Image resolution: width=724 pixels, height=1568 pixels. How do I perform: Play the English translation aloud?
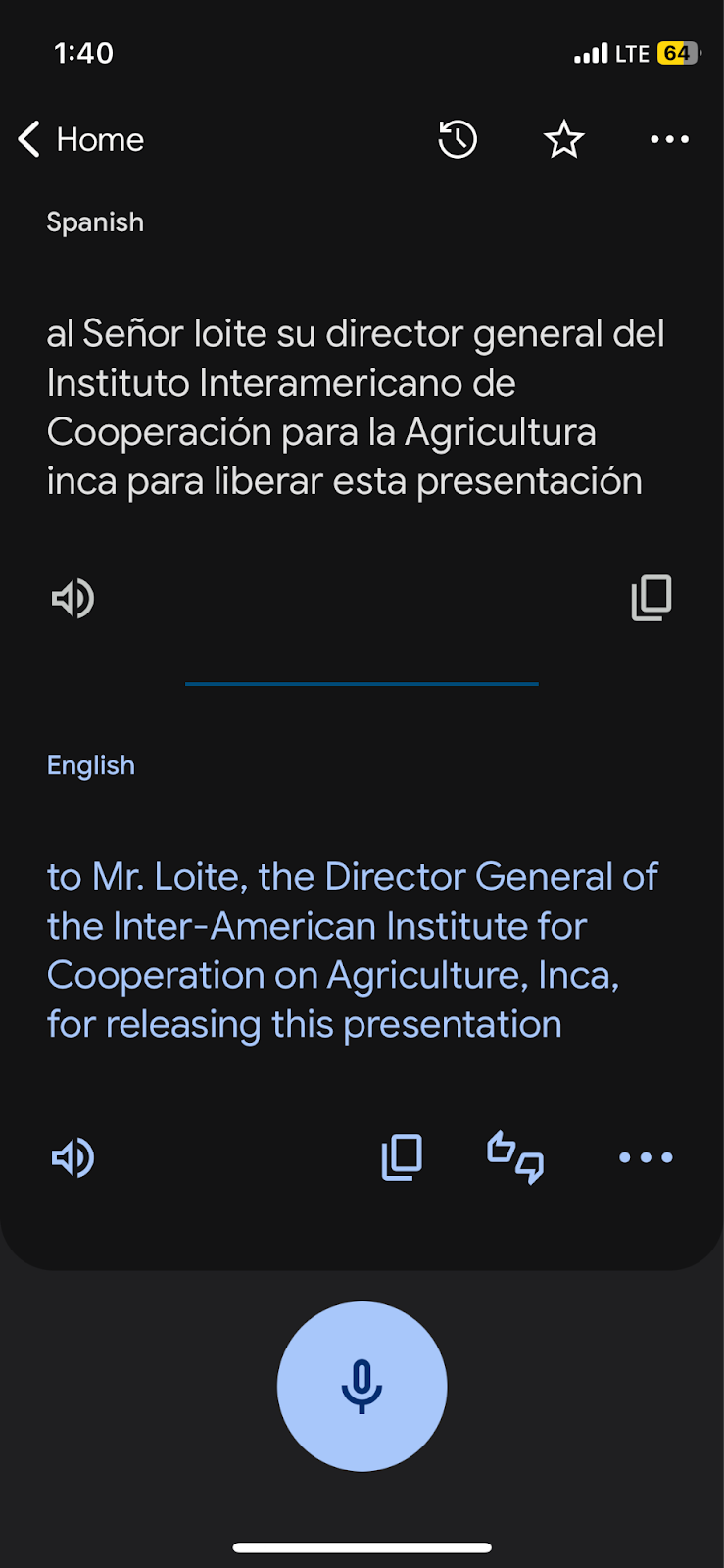pos(72,1157)
